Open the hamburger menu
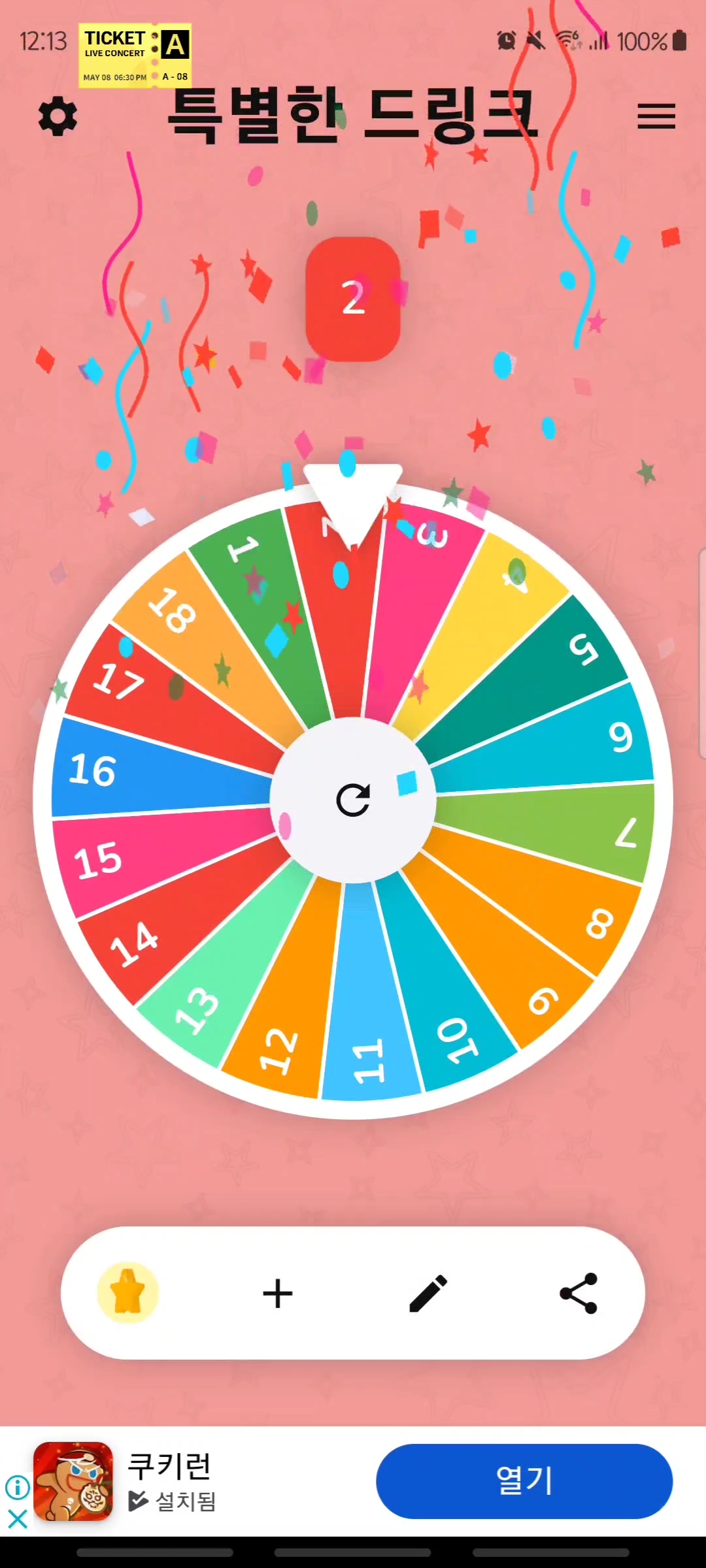This screenshot has width=706, height=1568. 656,116
